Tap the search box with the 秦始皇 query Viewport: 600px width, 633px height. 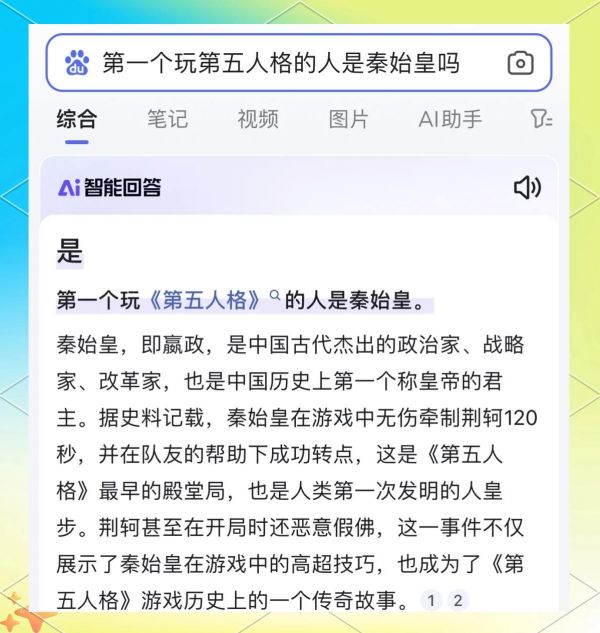coord(280,64)
